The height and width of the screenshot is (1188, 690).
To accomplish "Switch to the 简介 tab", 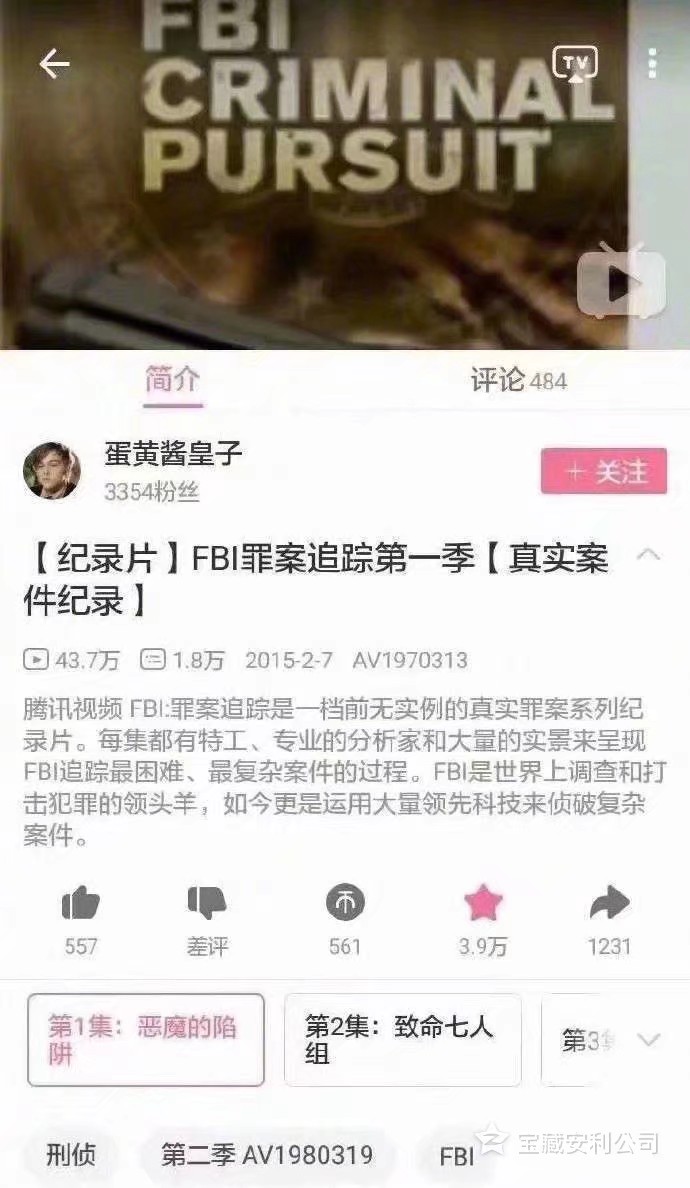I will 172,380.
